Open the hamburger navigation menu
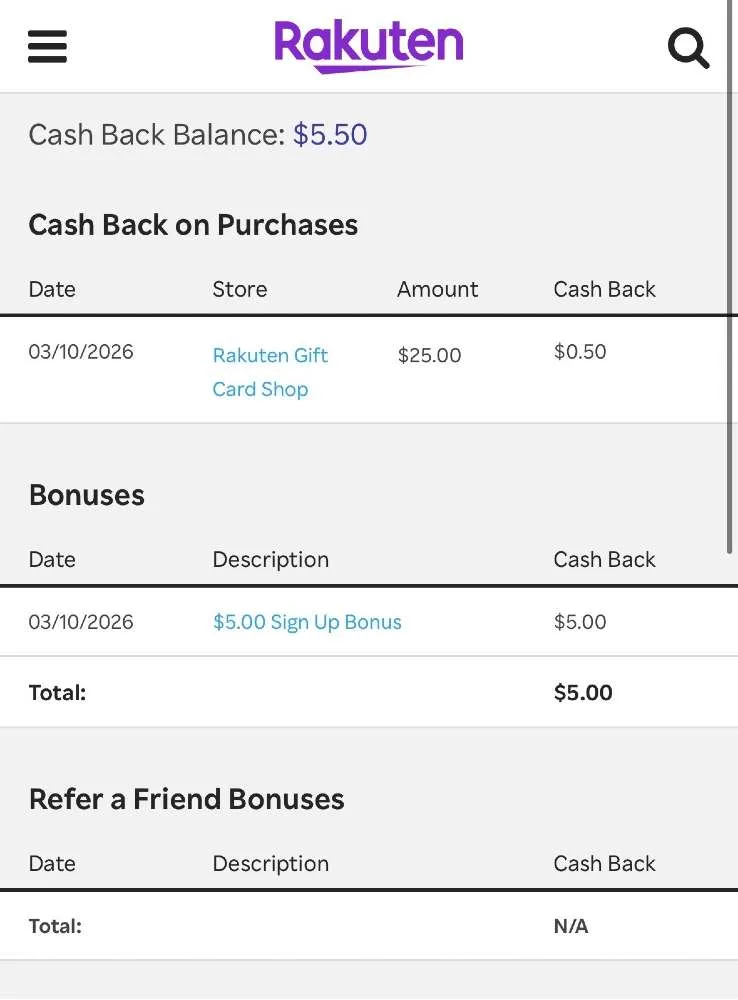 pos(47,46)
